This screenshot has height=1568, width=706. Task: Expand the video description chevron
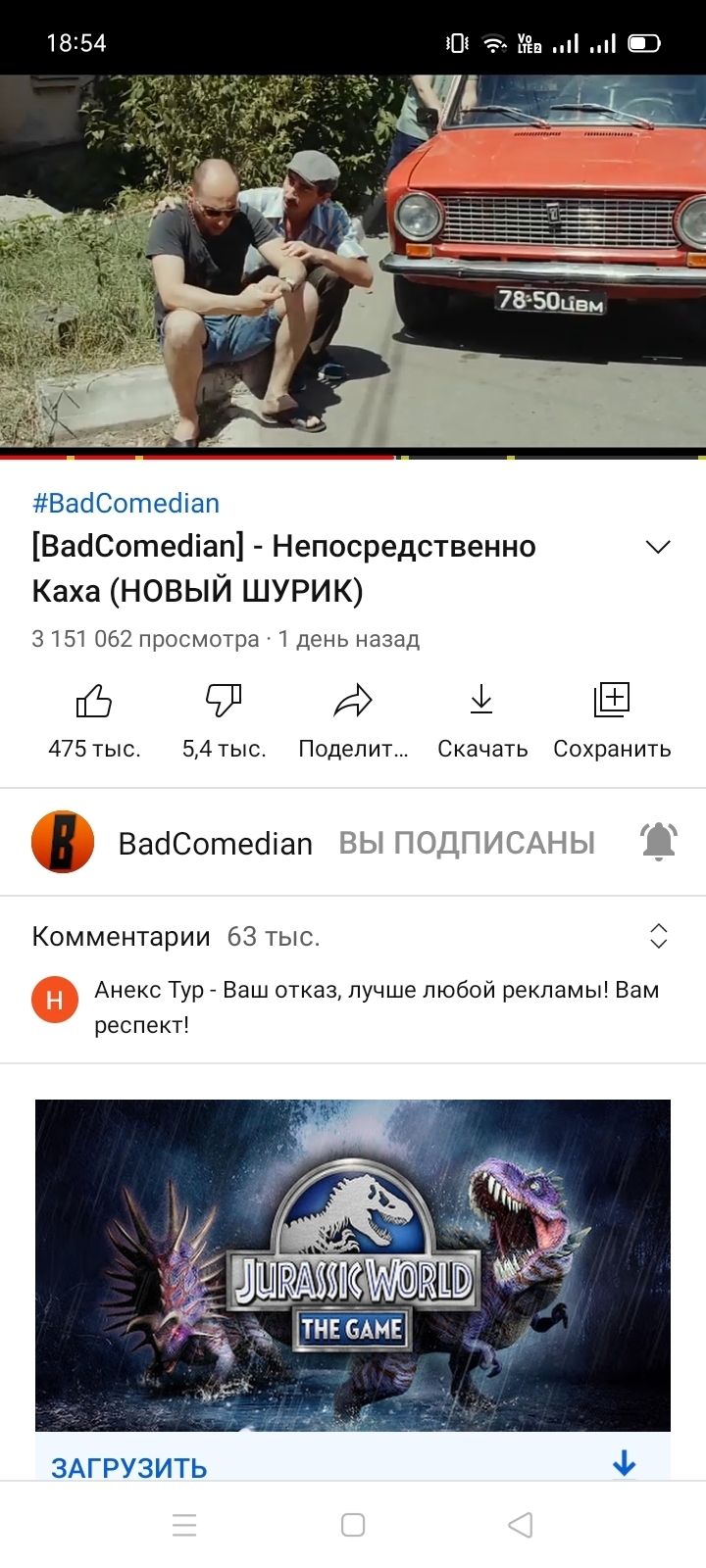click(x=658, y=547)
